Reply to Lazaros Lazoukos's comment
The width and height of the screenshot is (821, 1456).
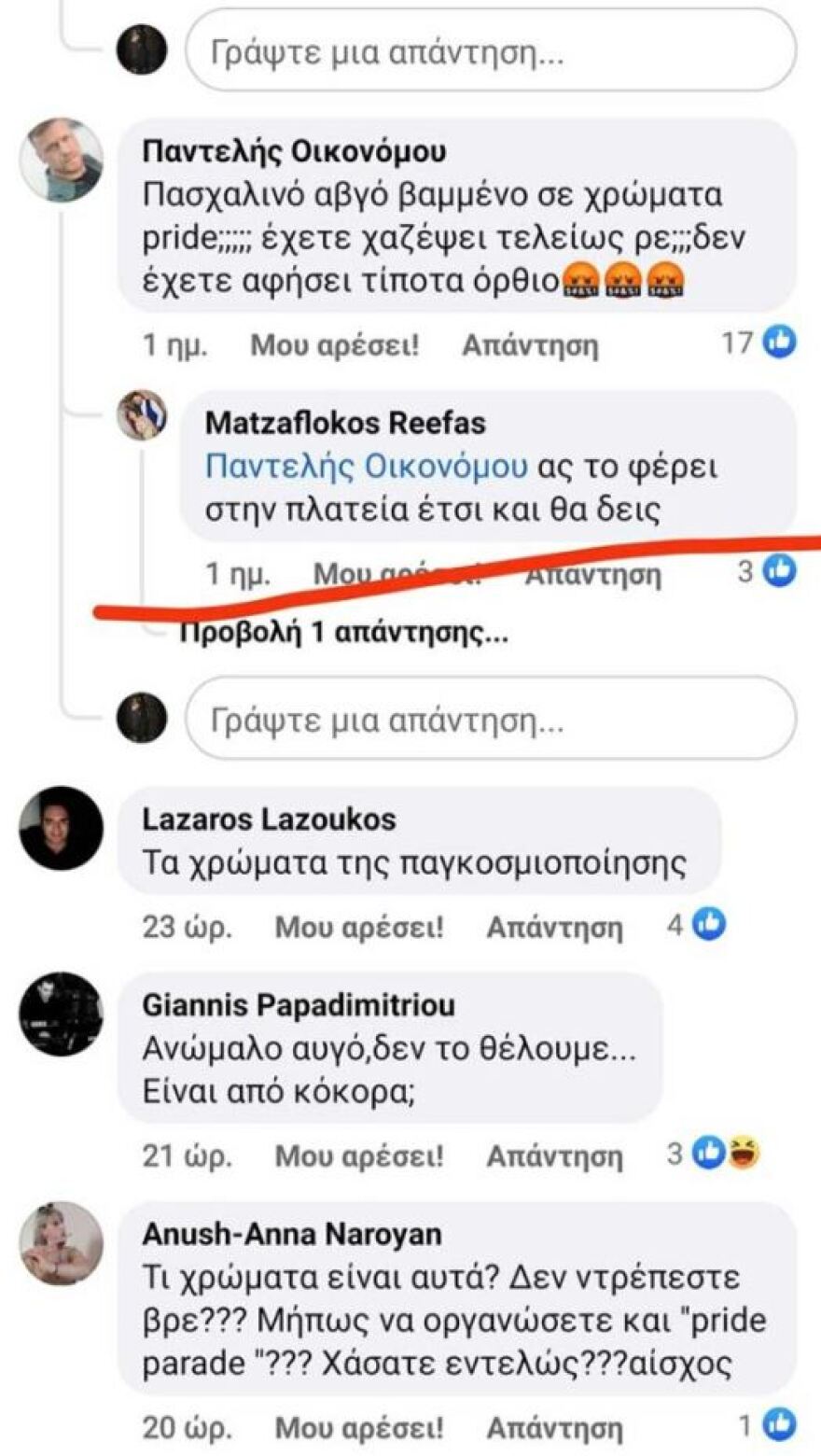tap(553, 928)
